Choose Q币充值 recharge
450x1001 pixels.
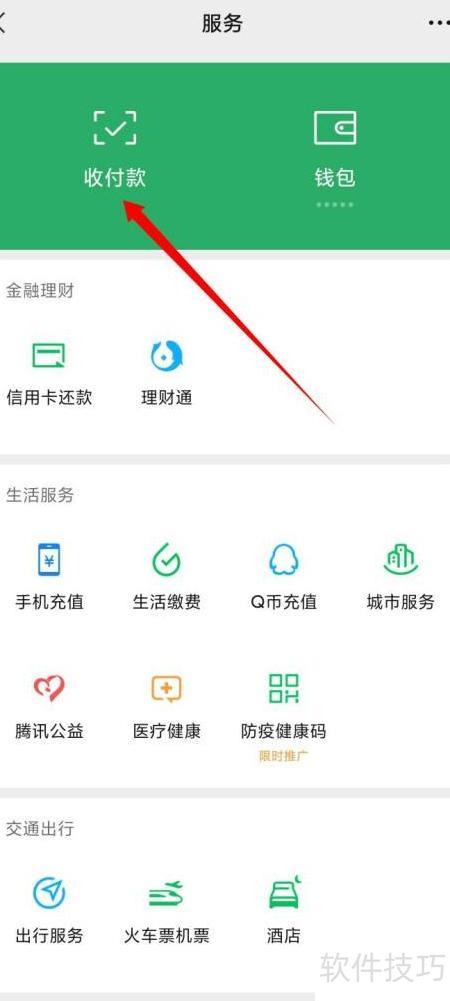[x=283, y=576]
